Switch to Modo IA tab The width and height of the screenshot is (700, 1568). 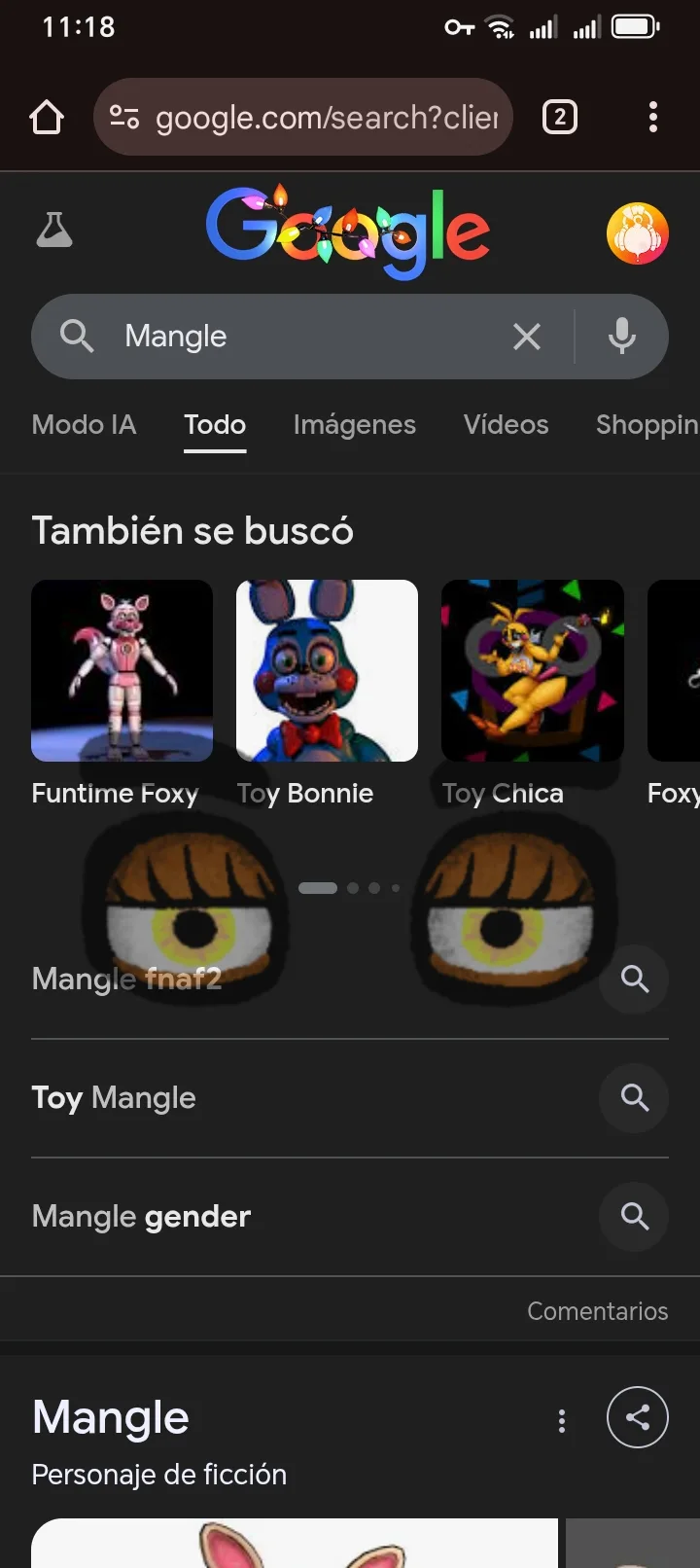click(84, 425)
